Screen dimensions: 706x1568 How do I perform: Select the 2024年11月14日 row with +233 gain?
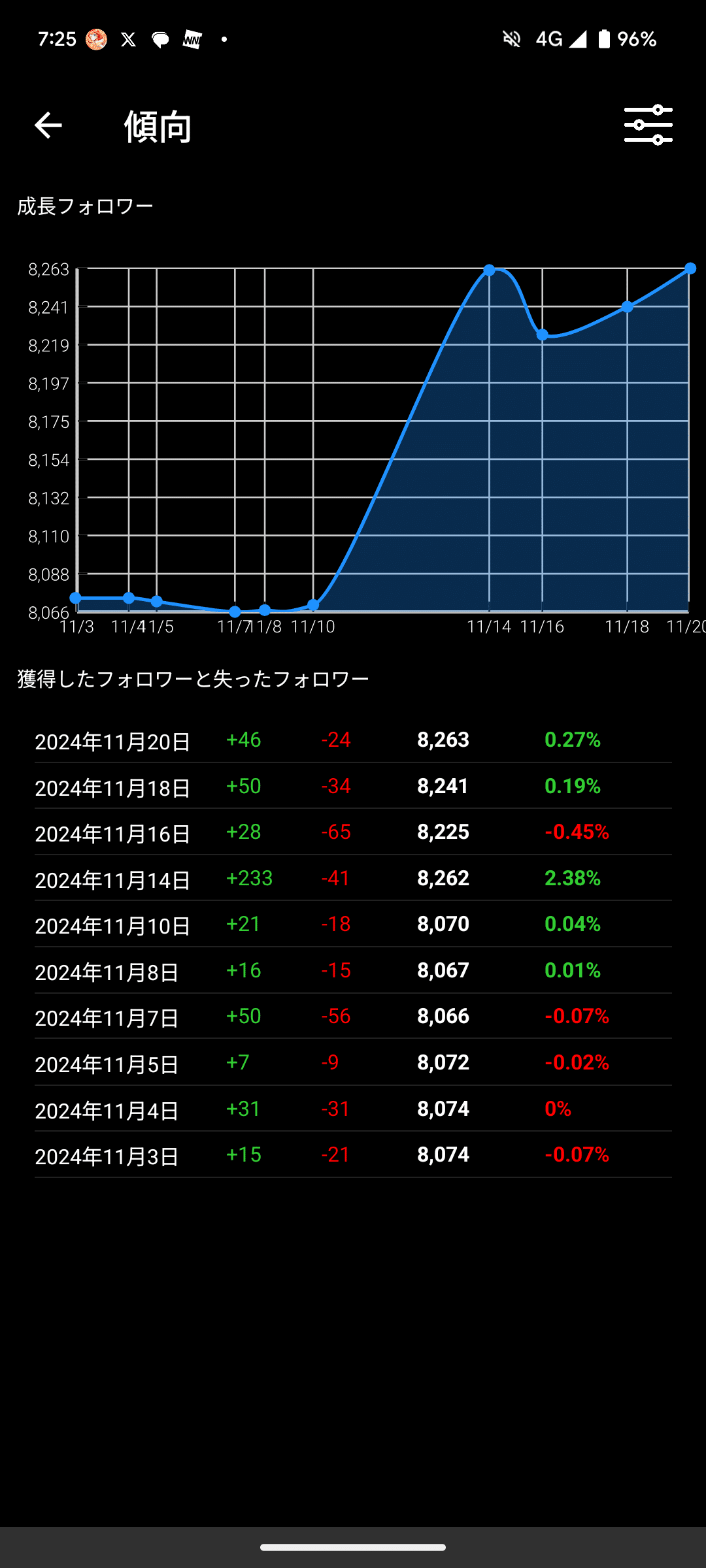click(353, 878)
